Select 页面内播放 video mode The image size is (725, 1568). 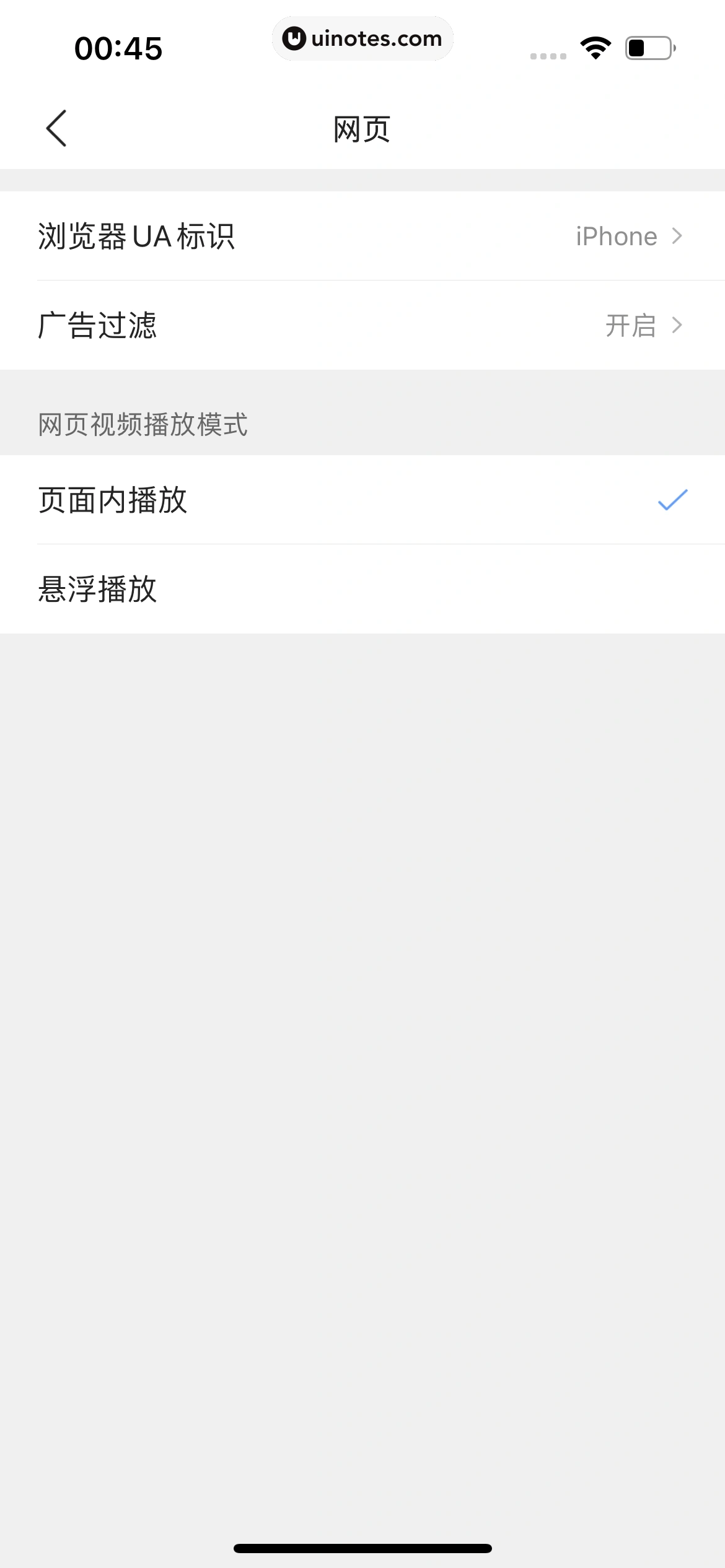pos(362,500)
